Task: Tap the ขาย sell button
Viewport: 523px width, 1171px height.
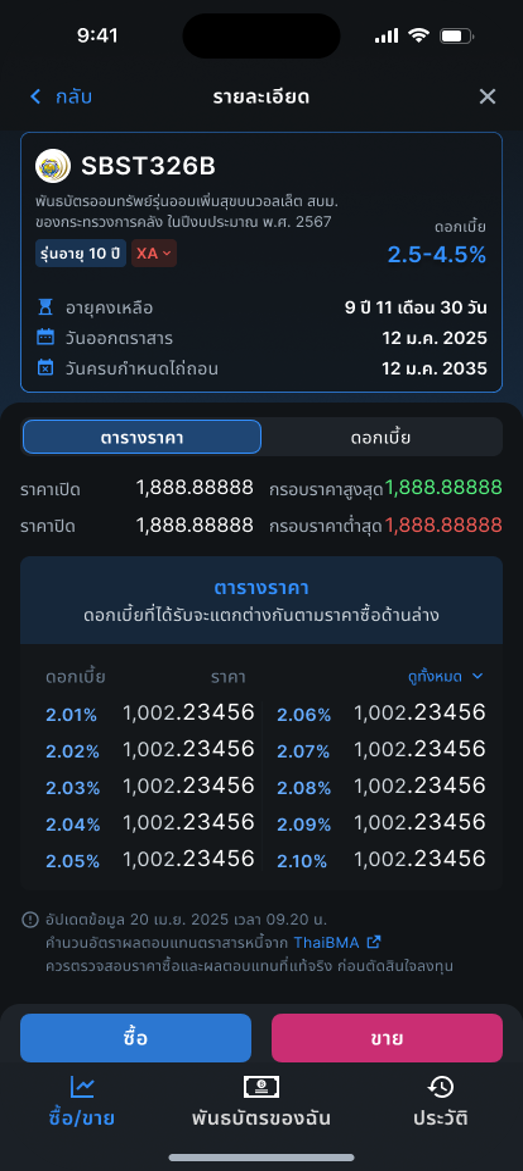Action: (x=387, y=1038)
